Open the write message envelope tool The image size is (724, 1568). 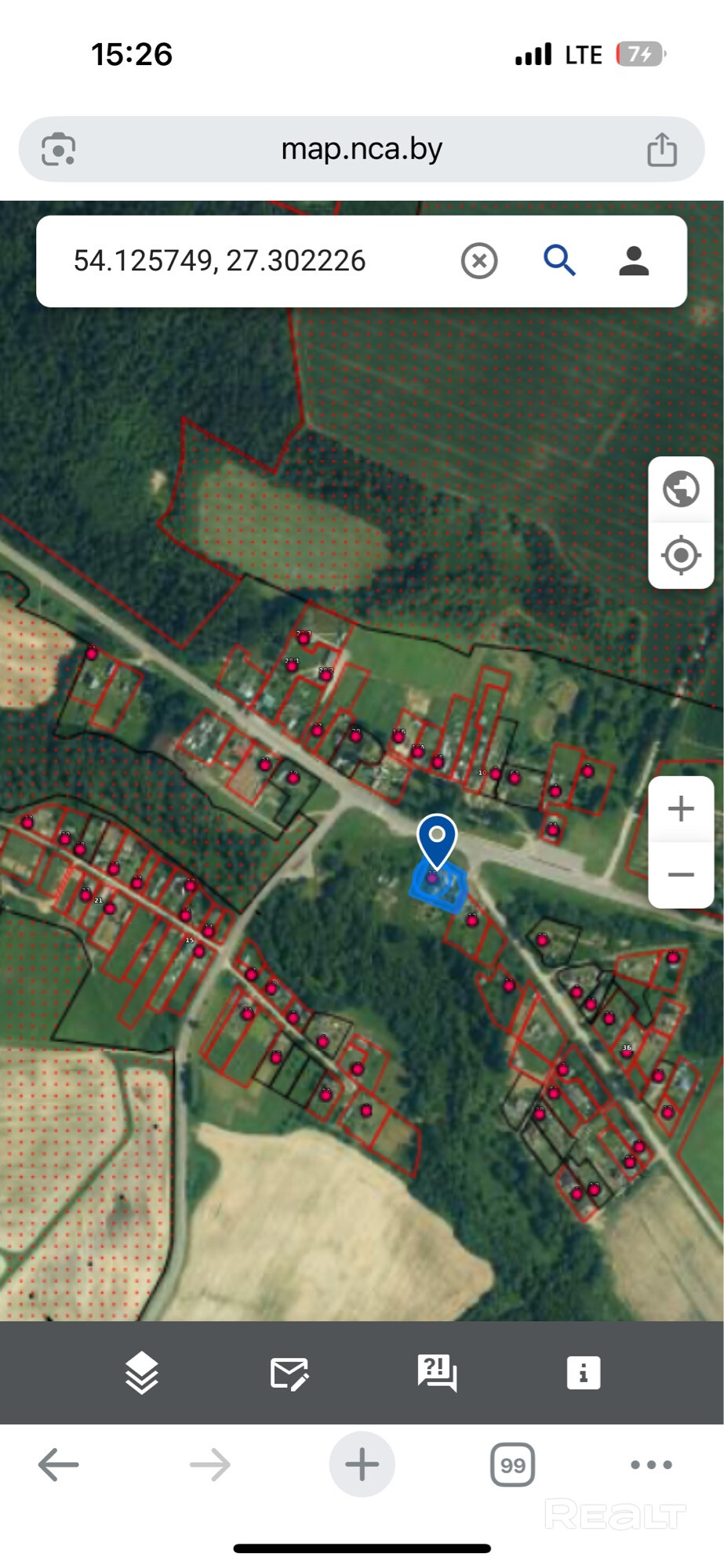pyautogui.click(x=289, y=1373)
